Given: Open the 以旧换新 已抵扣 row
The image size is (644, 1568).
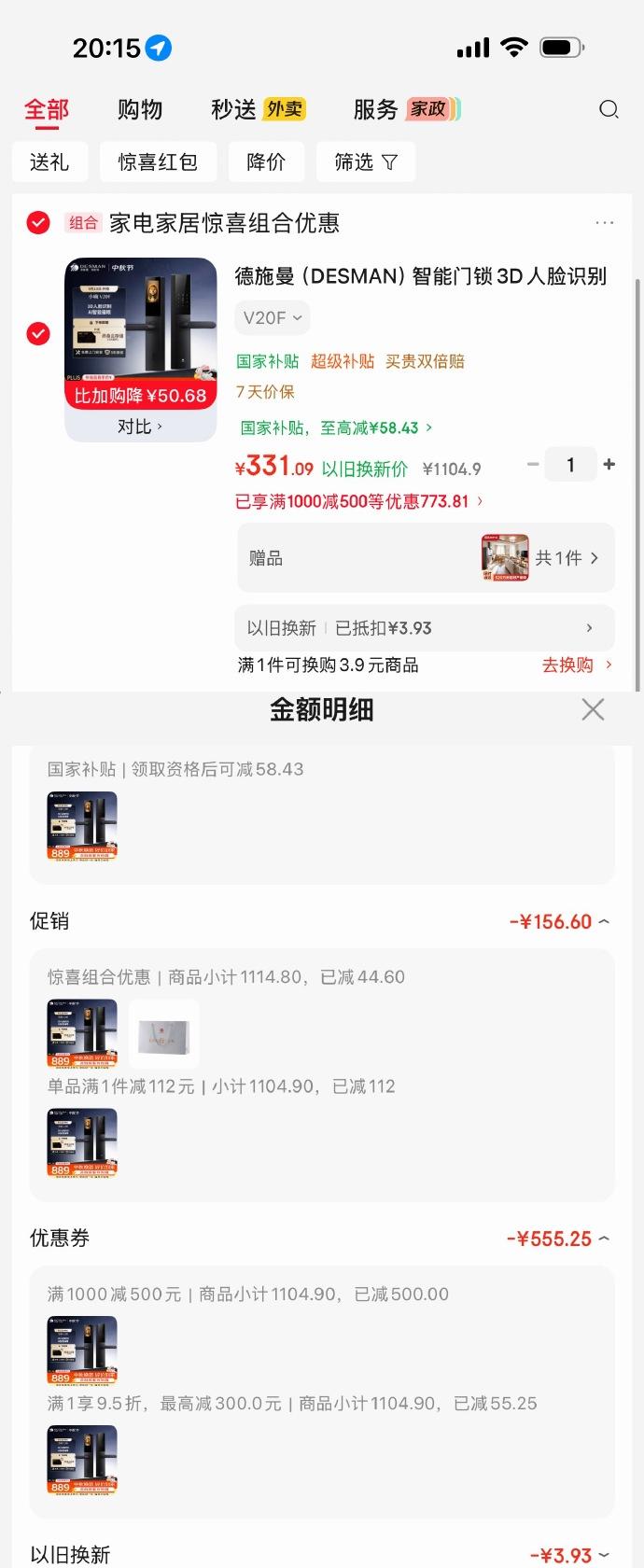Looking at the screenshot, I should tap(425, 628).
